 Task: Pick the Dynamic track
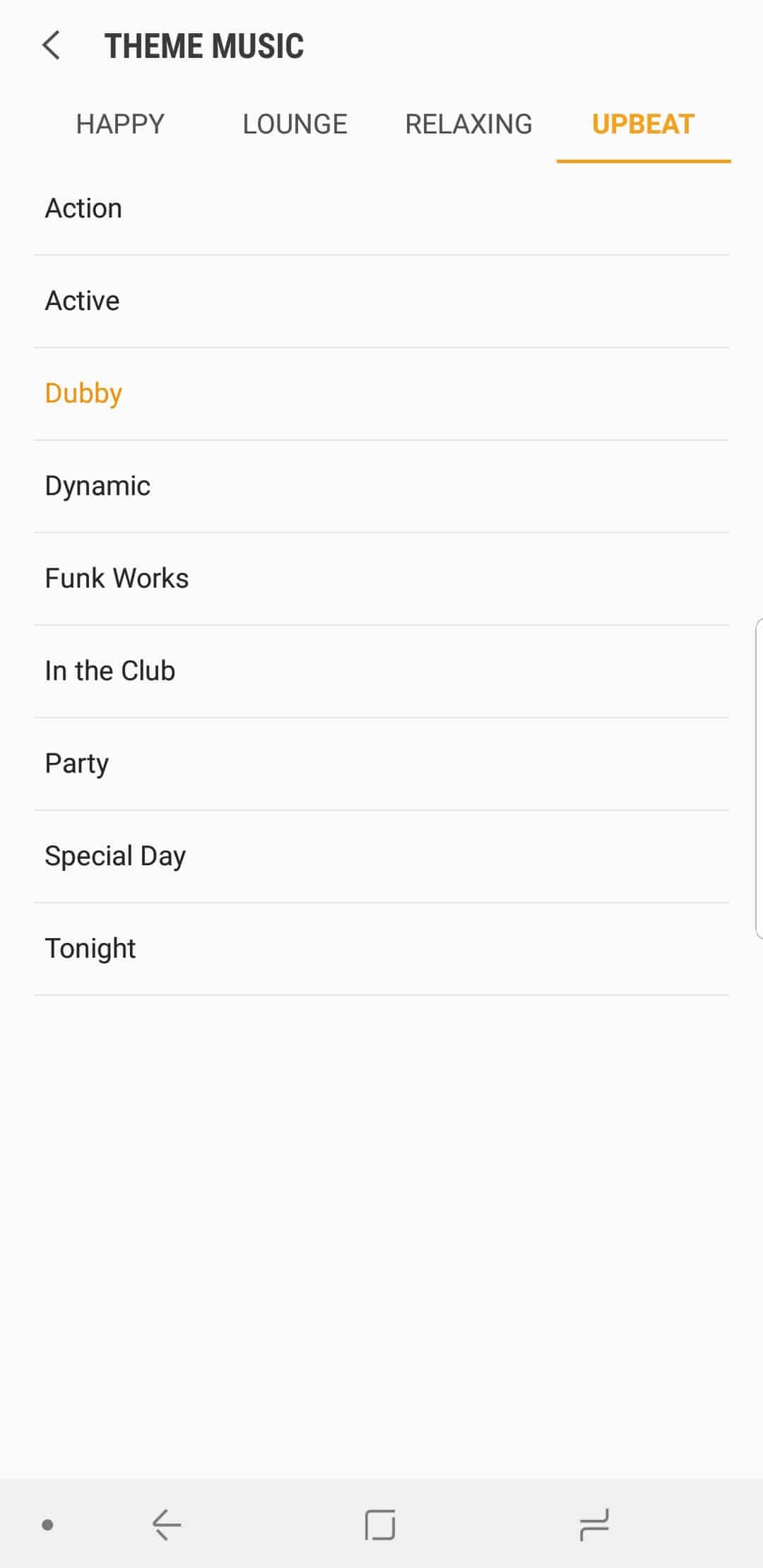click(381, 487)
